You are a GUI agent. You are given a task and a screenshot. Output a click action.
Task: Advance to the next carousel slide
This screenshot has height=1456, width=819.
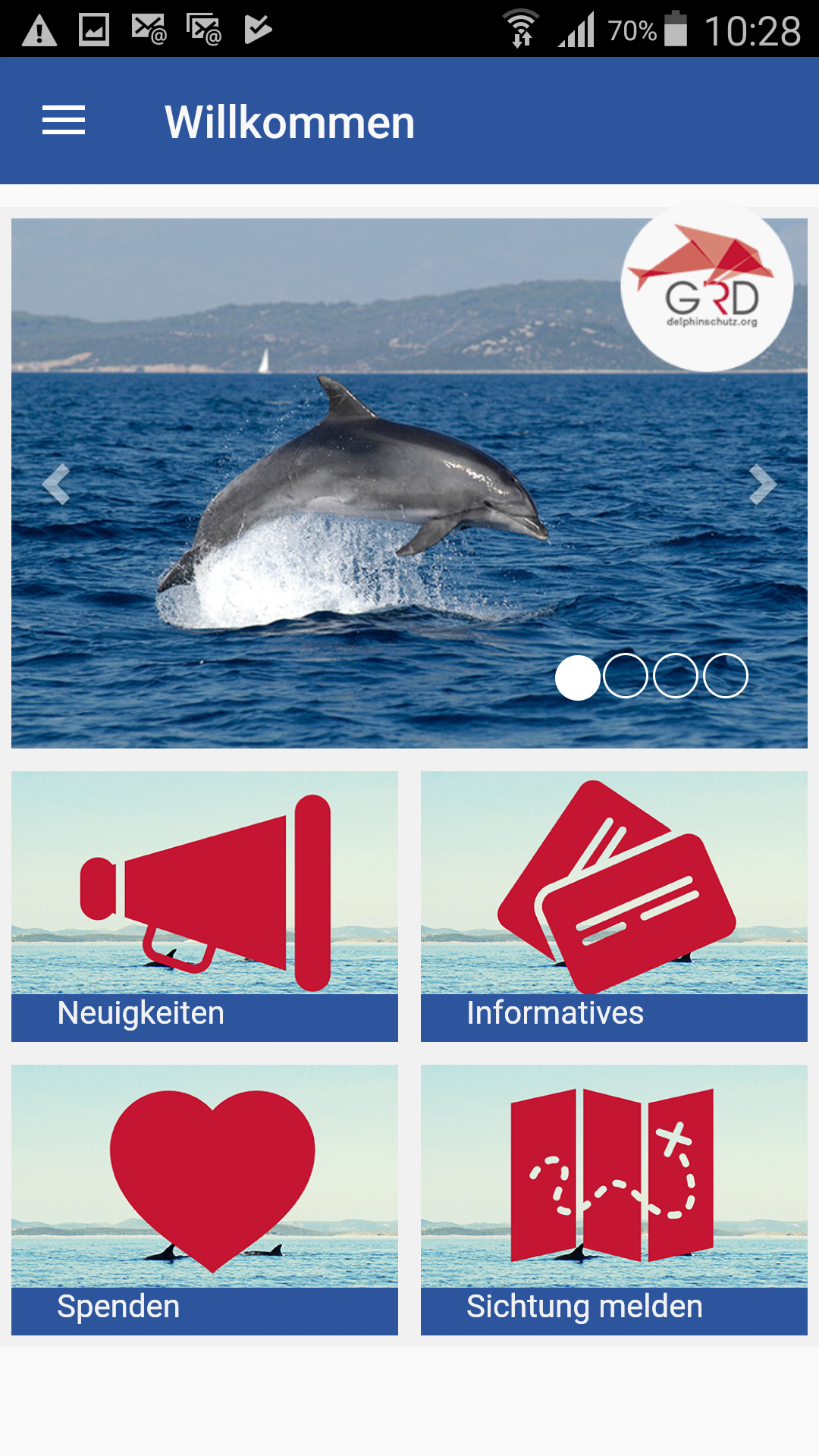pos(762,484)
